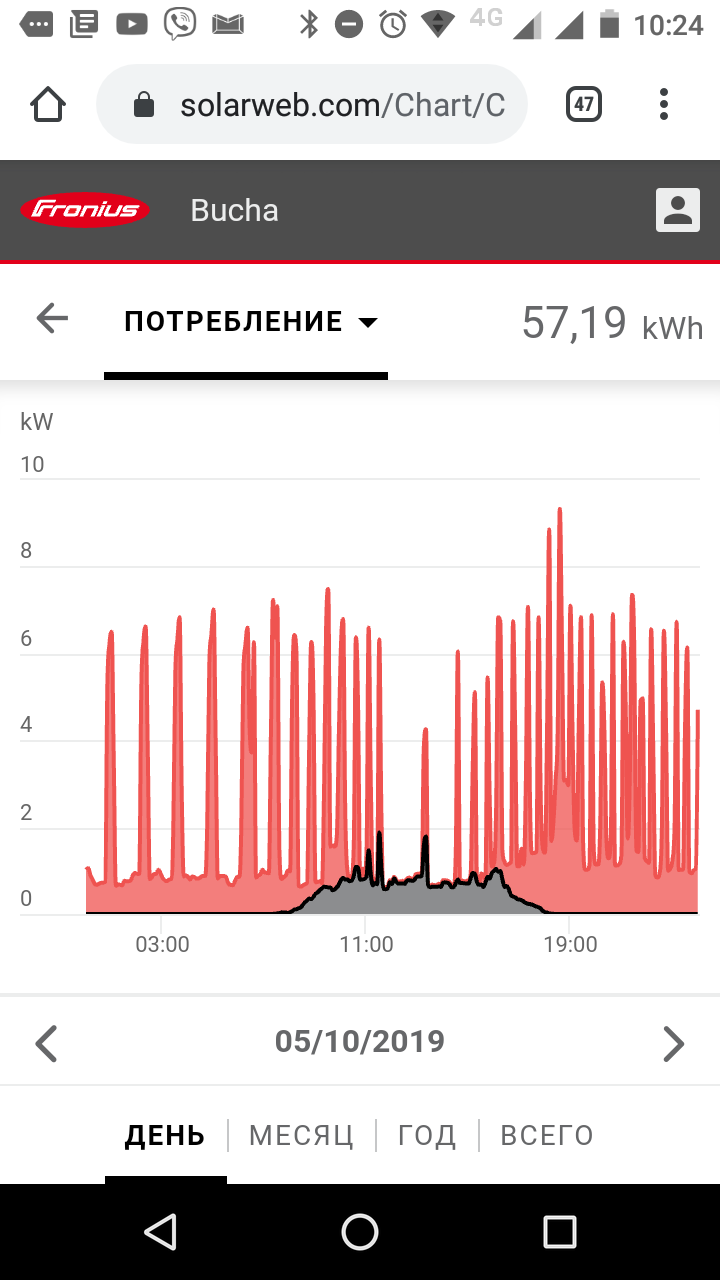Go to the browser home page
This screenshot has width=720, height=1280.
pos(48,104)
